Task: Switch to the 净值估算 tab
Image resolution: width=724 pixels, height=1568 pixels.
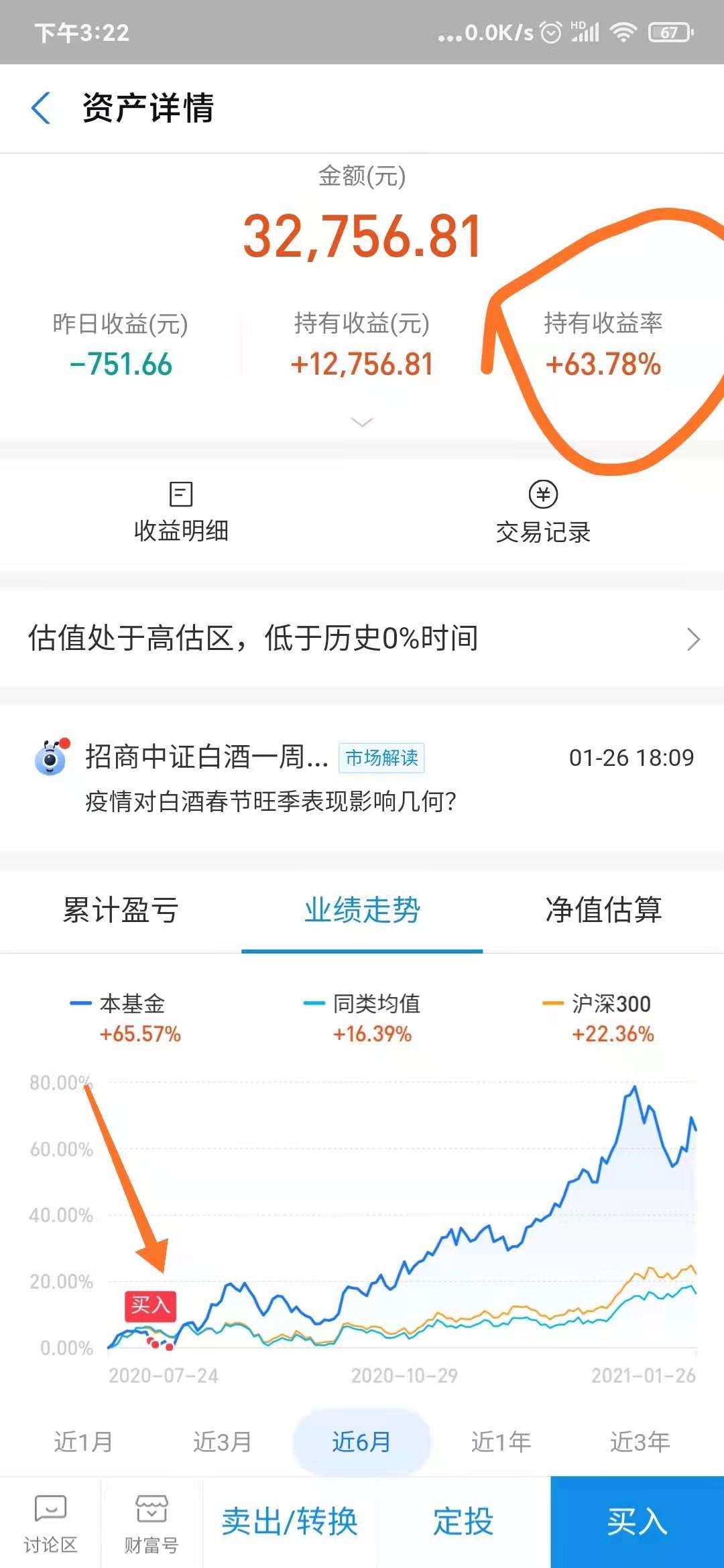Action: pos(602,910)
